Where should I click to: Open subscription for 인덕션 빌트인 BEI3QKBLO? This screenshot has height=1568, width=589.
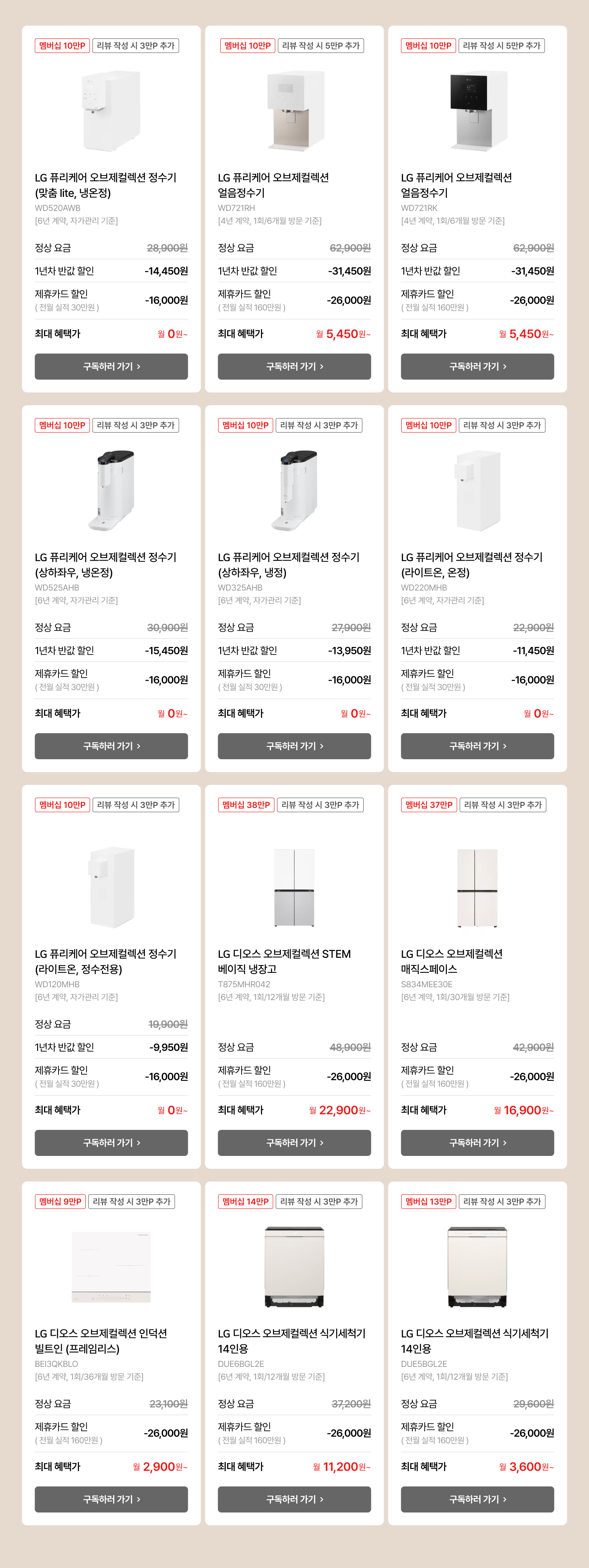pos(111,1498)
